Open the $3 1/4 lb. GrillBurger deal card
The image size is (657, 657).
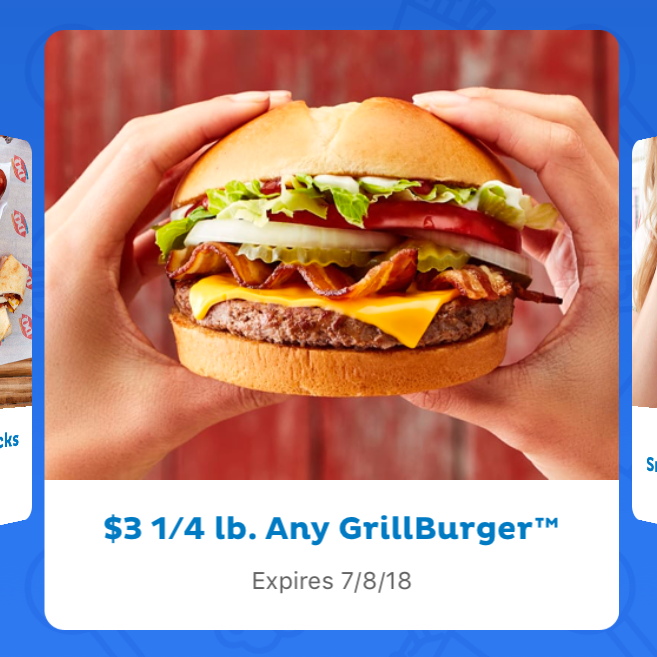tap(331, 330)
